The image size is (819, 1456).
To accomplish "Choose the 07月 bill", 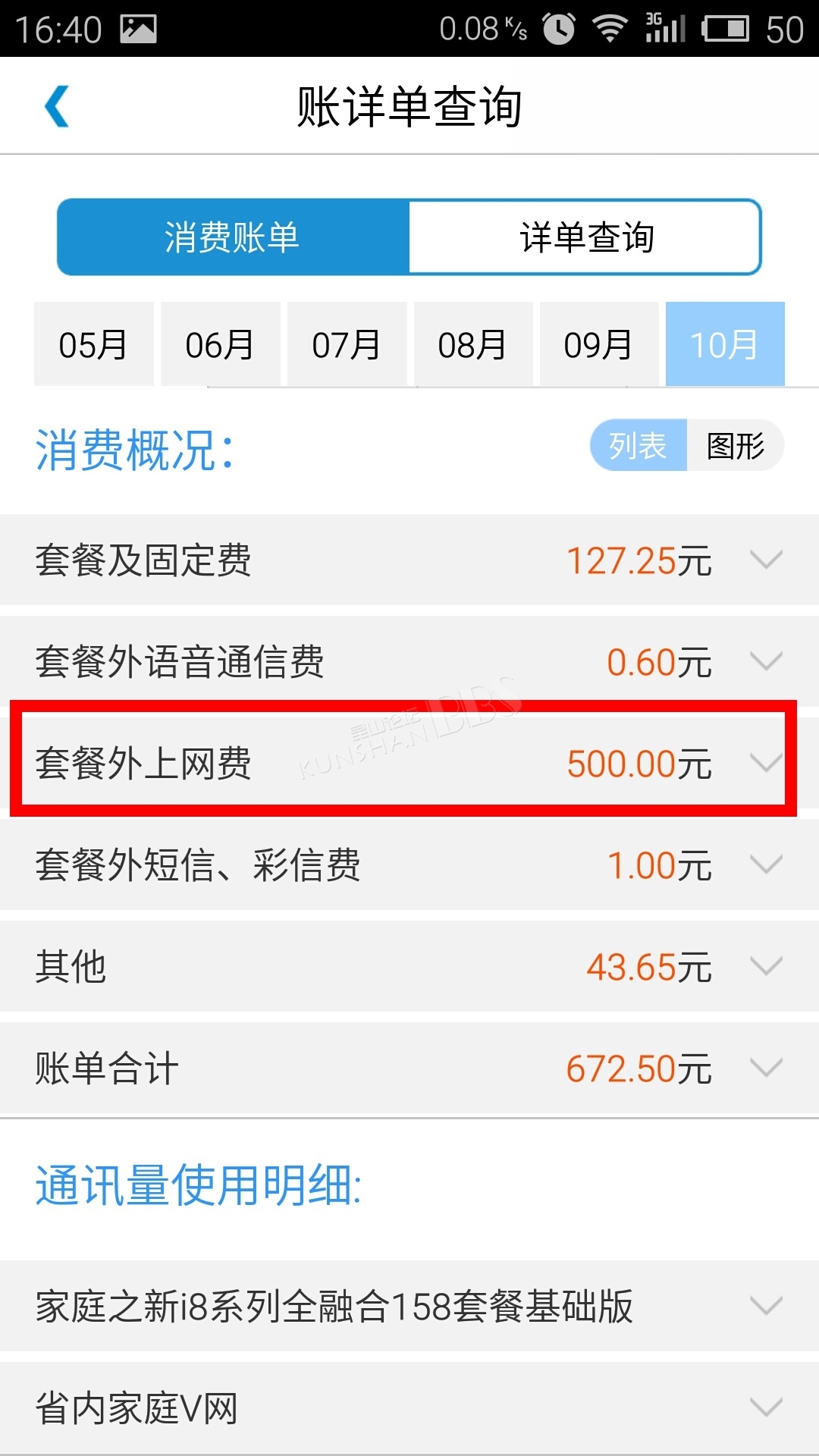I will click(347, 344).
